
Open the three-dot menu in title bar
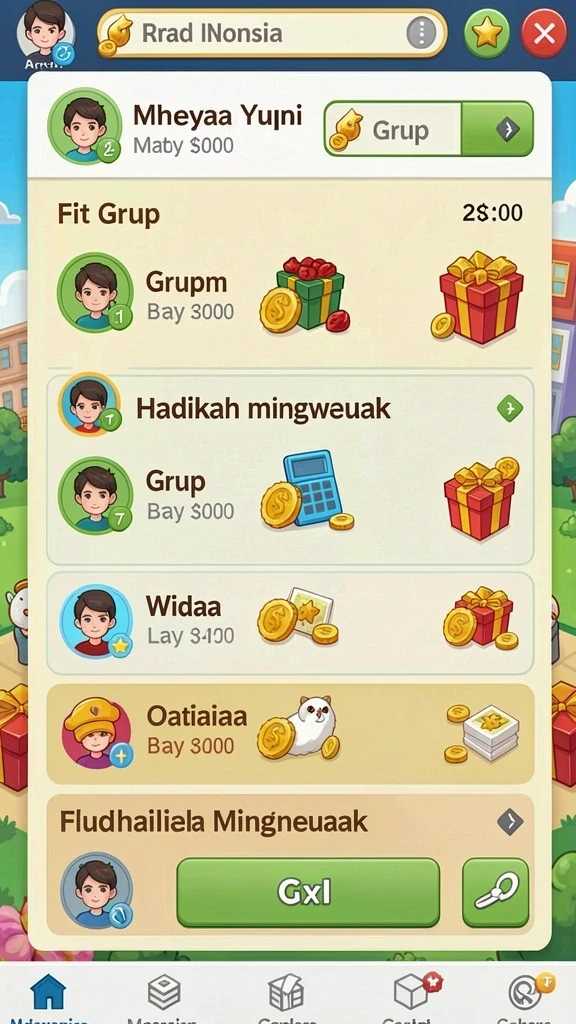(421, 32)
